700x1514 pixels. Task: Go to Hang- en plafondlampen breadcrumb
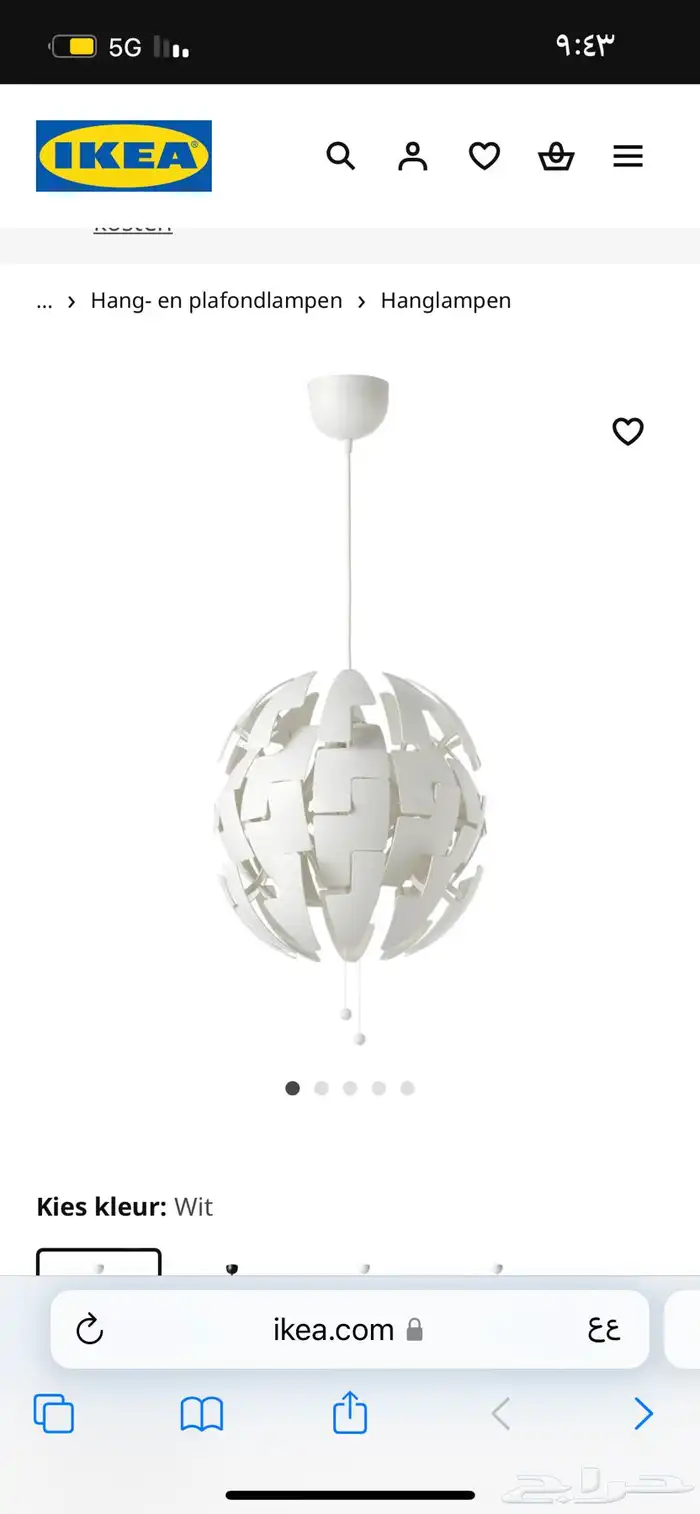pyautogui.click(x=216, y=300)
